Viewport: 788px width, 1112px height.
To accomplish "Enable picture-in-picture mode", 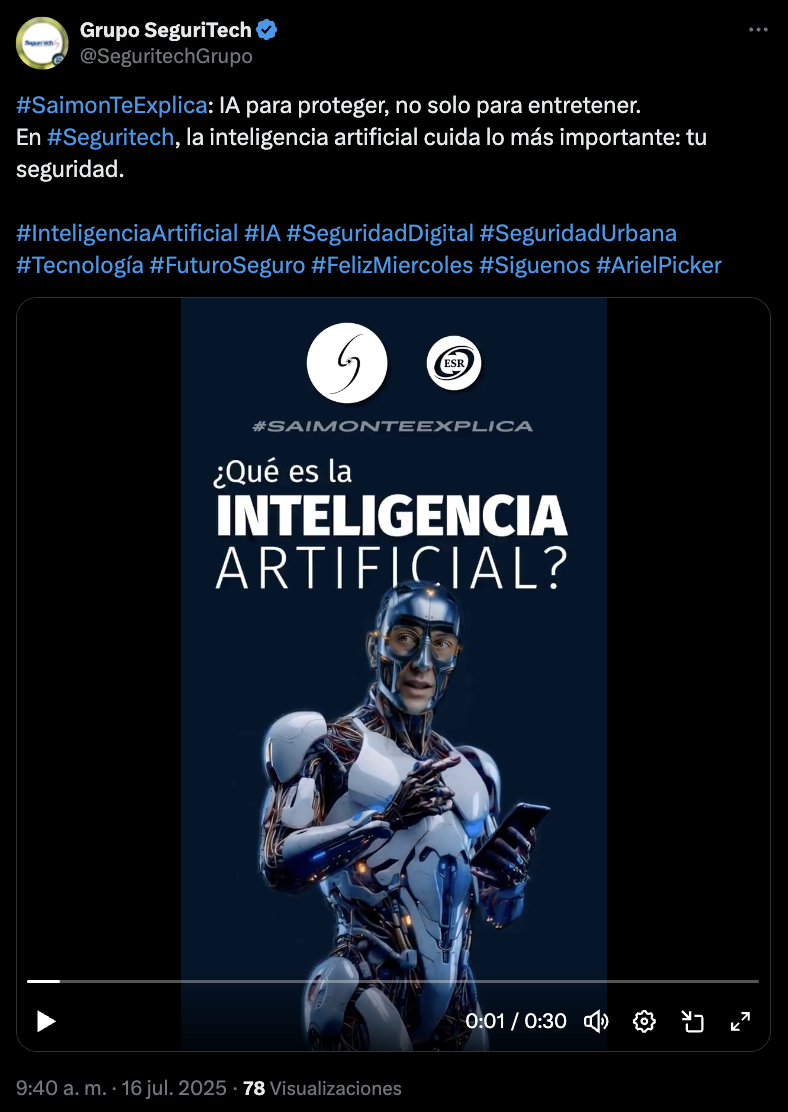I will [x=692, y=1021].
